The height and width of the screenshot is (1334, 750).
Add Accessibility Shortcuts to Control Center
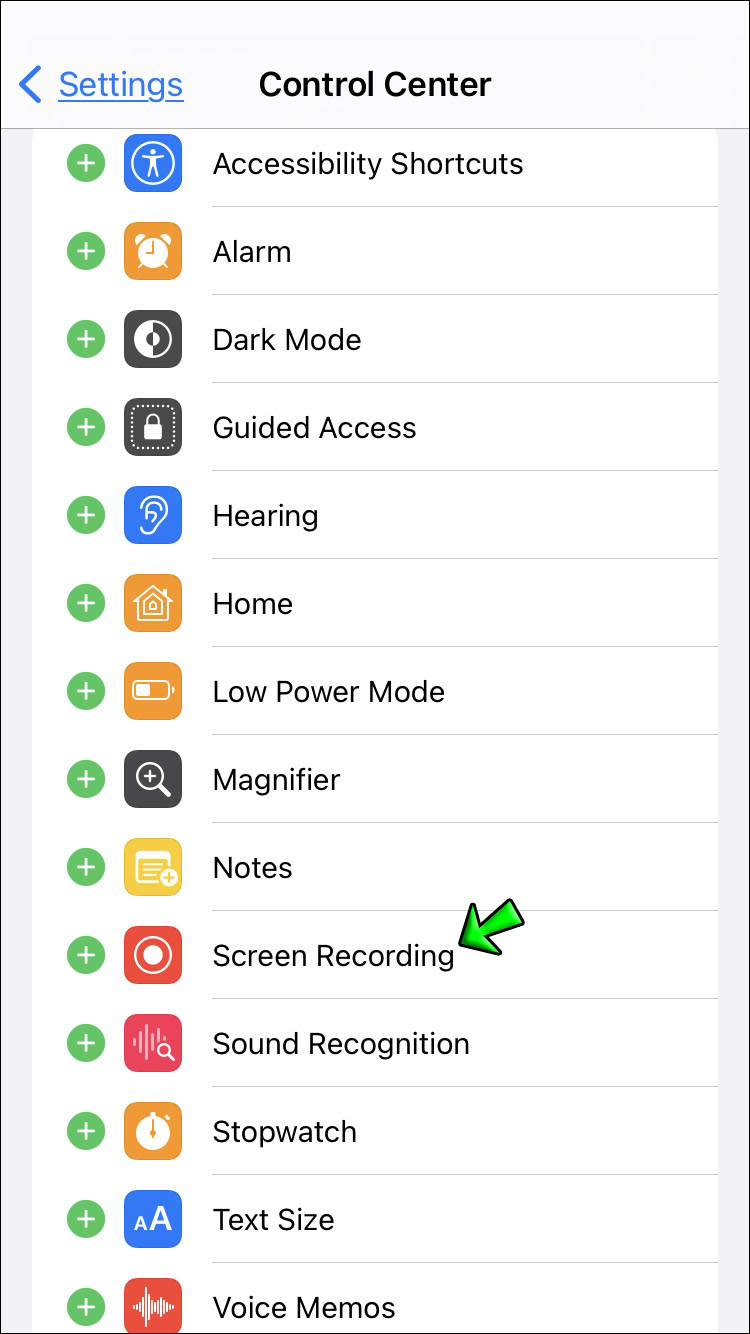(x=86, y=163)
